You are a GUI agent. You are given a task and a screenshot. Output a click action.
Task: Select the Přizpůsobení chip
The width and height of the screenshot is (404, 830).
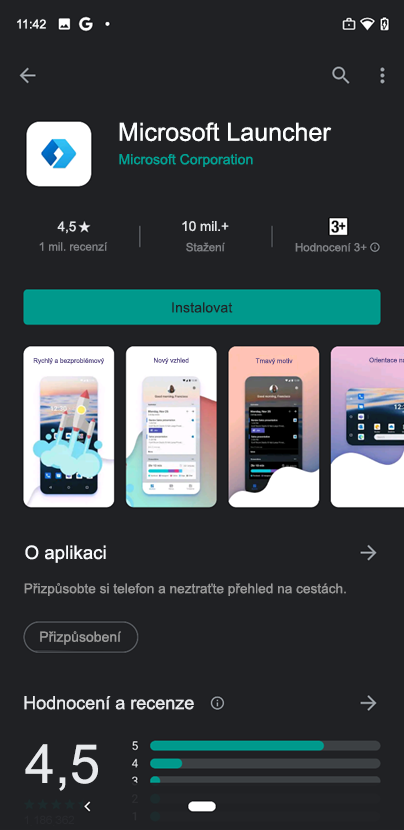click(80, 637)
